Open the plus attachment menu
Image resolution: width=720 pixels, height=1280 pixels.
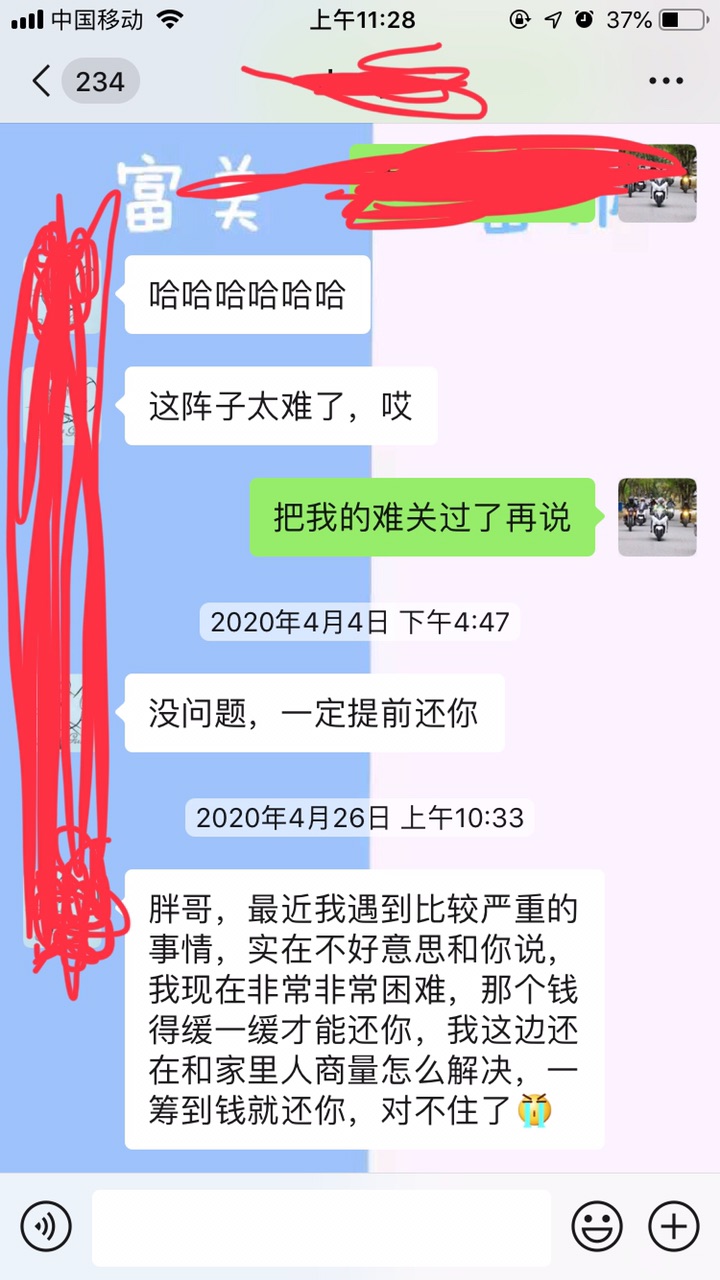674,1226
